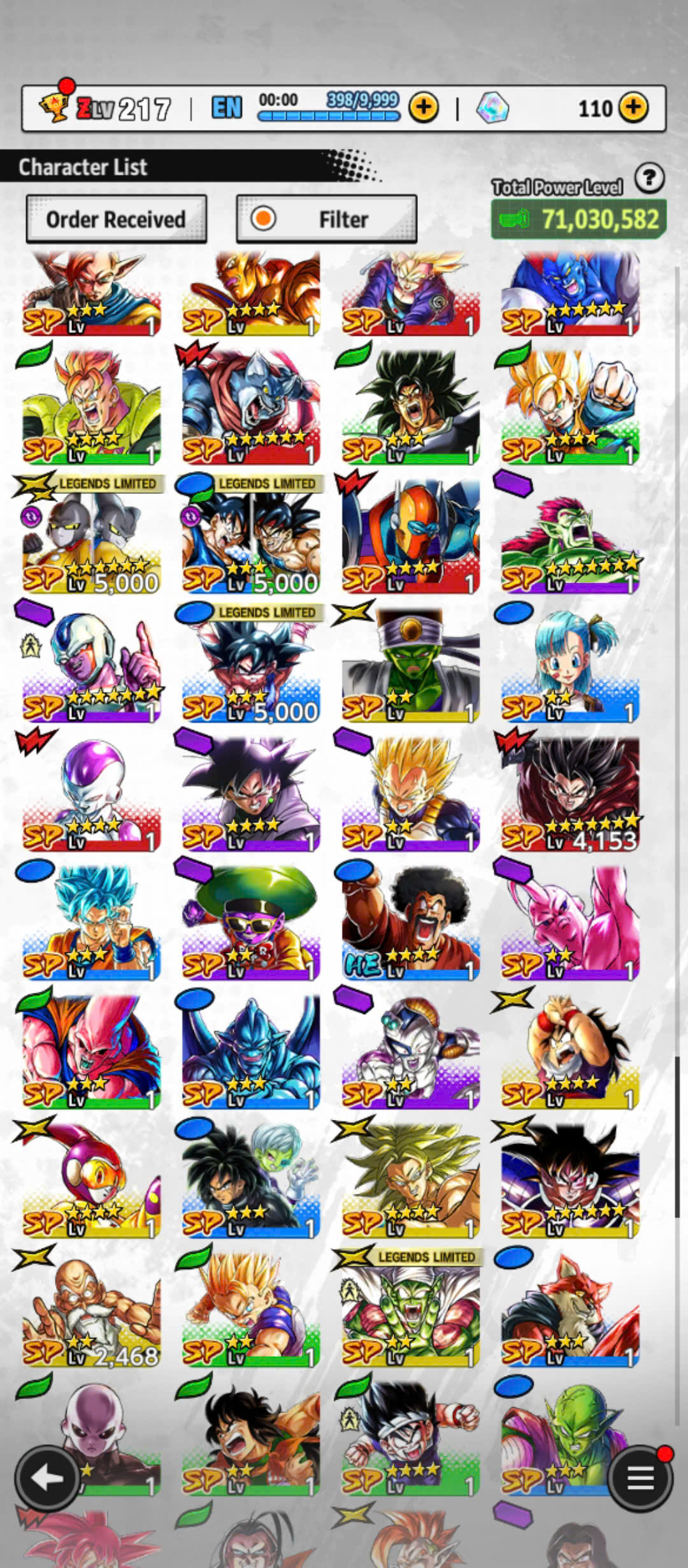
Task: Add more crystals with the plus icon
Action: pos(633,108)
